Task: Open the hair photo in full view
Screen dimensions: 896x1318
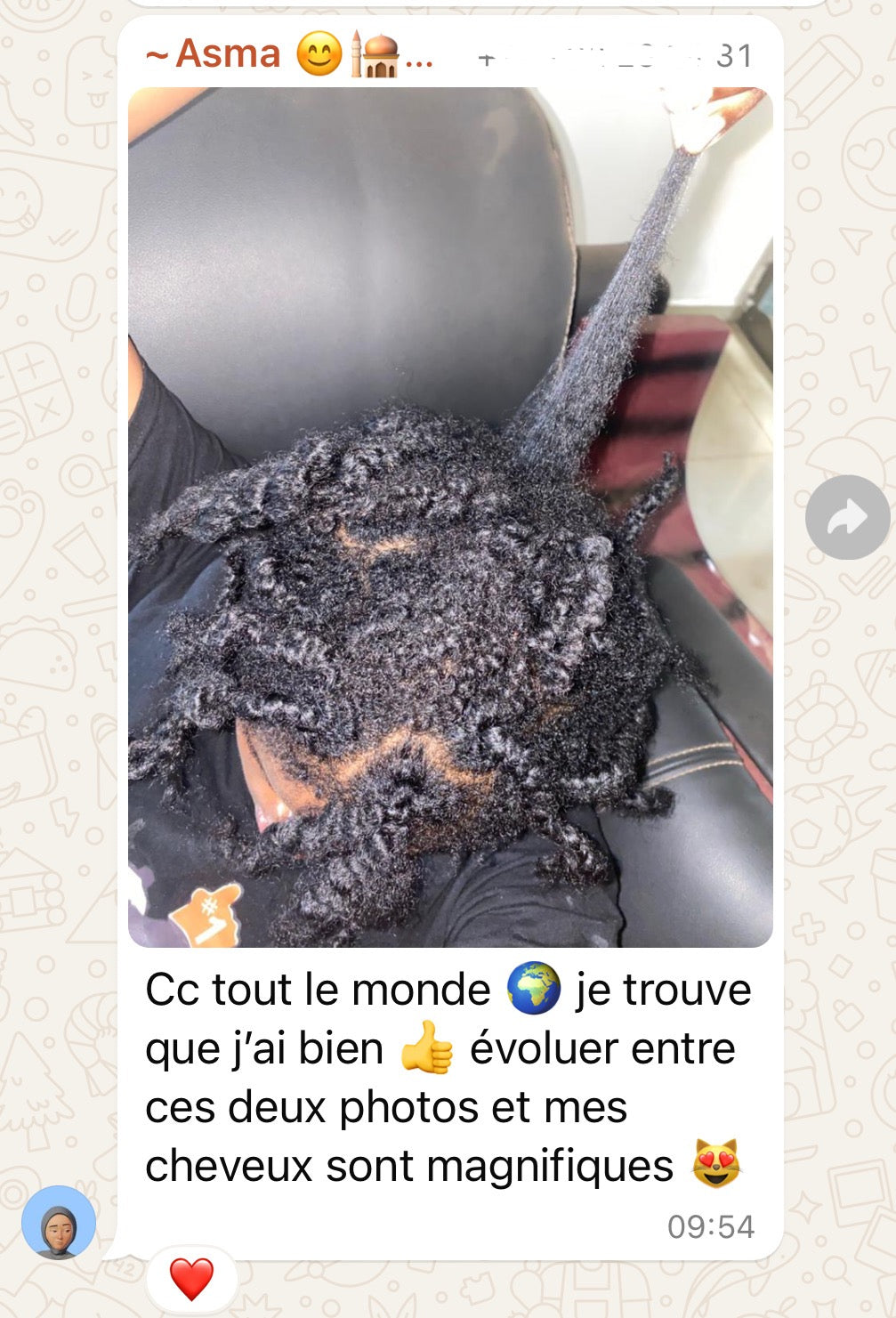Action: (x=450, y=517)
